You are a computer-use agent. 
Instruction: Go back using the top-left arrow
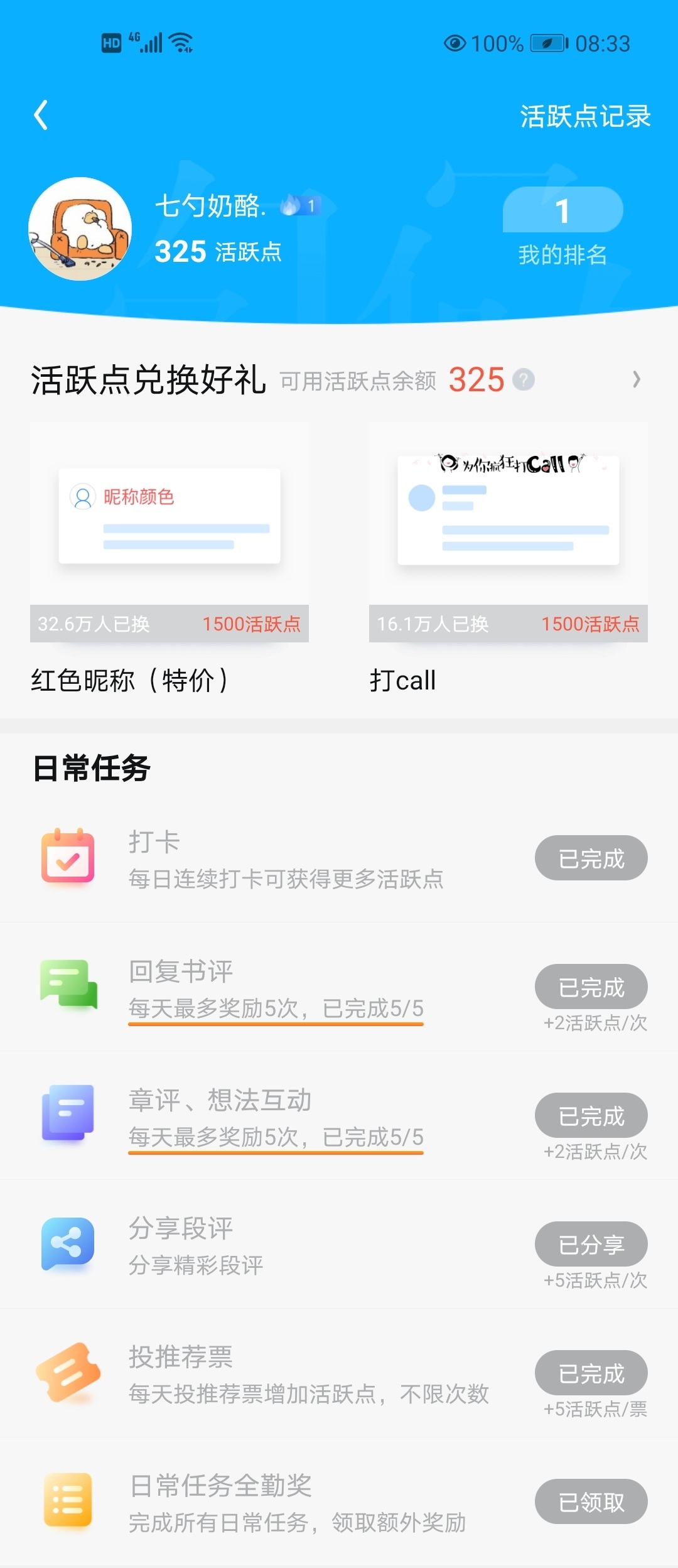(41, 116)
